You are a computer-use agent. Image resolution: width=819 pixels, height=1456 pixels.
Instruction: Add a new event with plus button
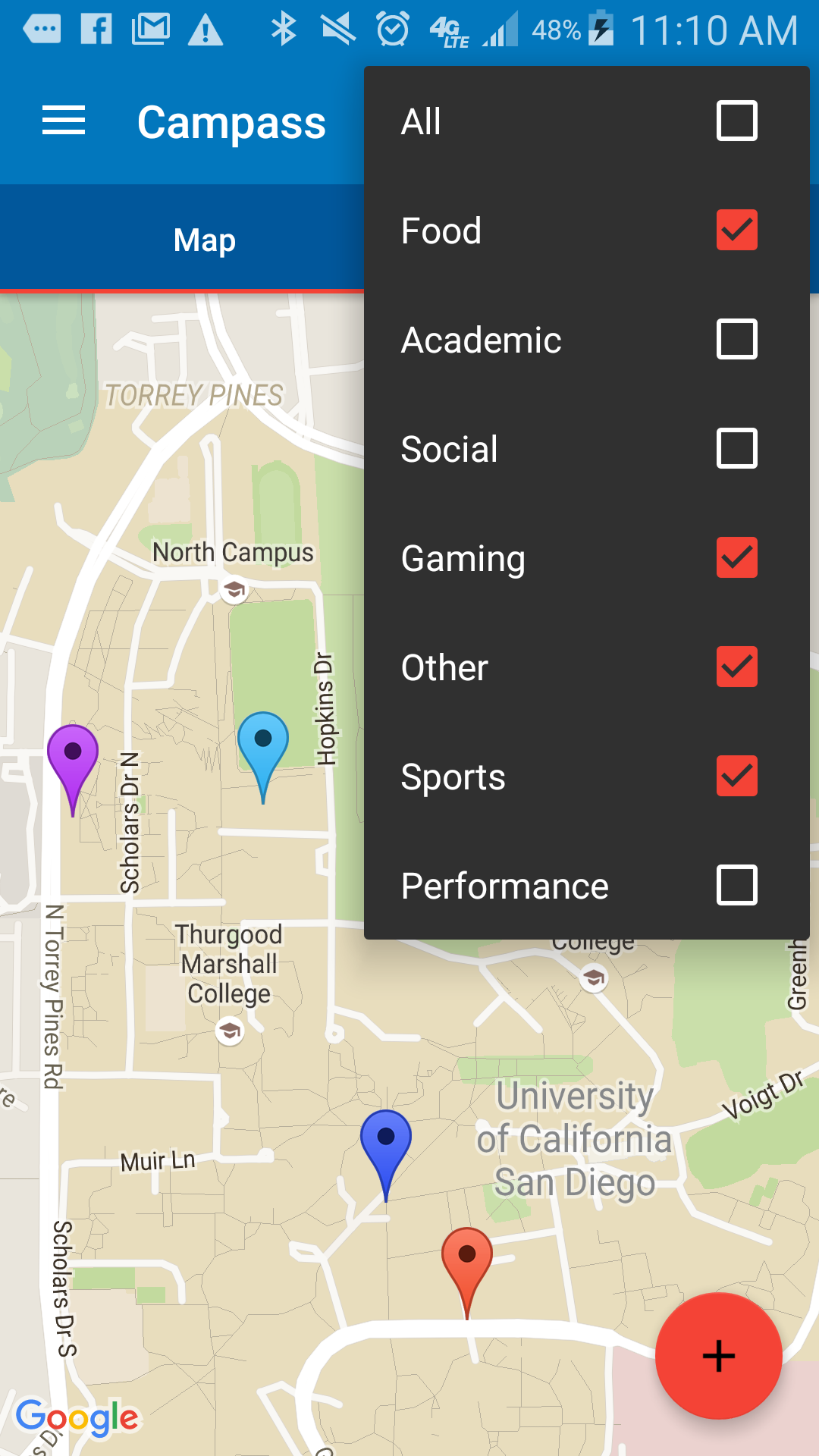click(x=718, y=1356)
